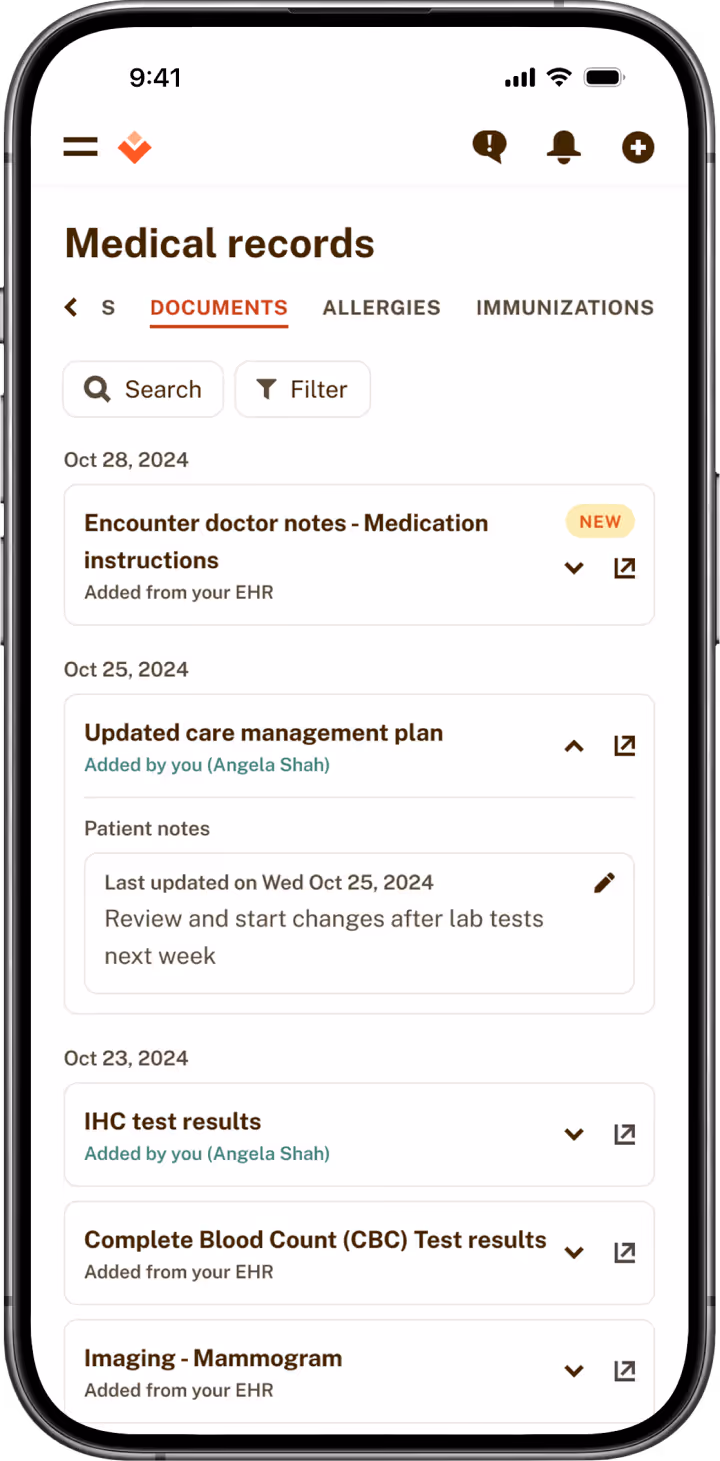Open the notifications bell
The width and height of the screenshot is (720, 1461).
[x=564, y=147]
